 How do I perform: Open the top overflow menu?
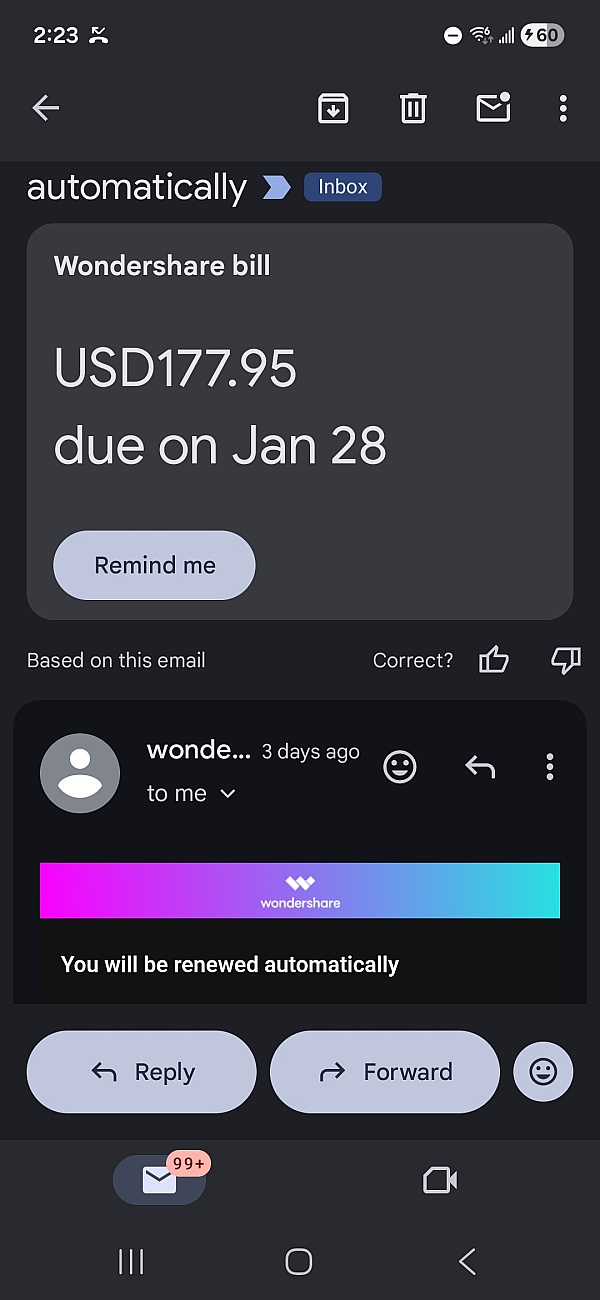click(563, 108)
